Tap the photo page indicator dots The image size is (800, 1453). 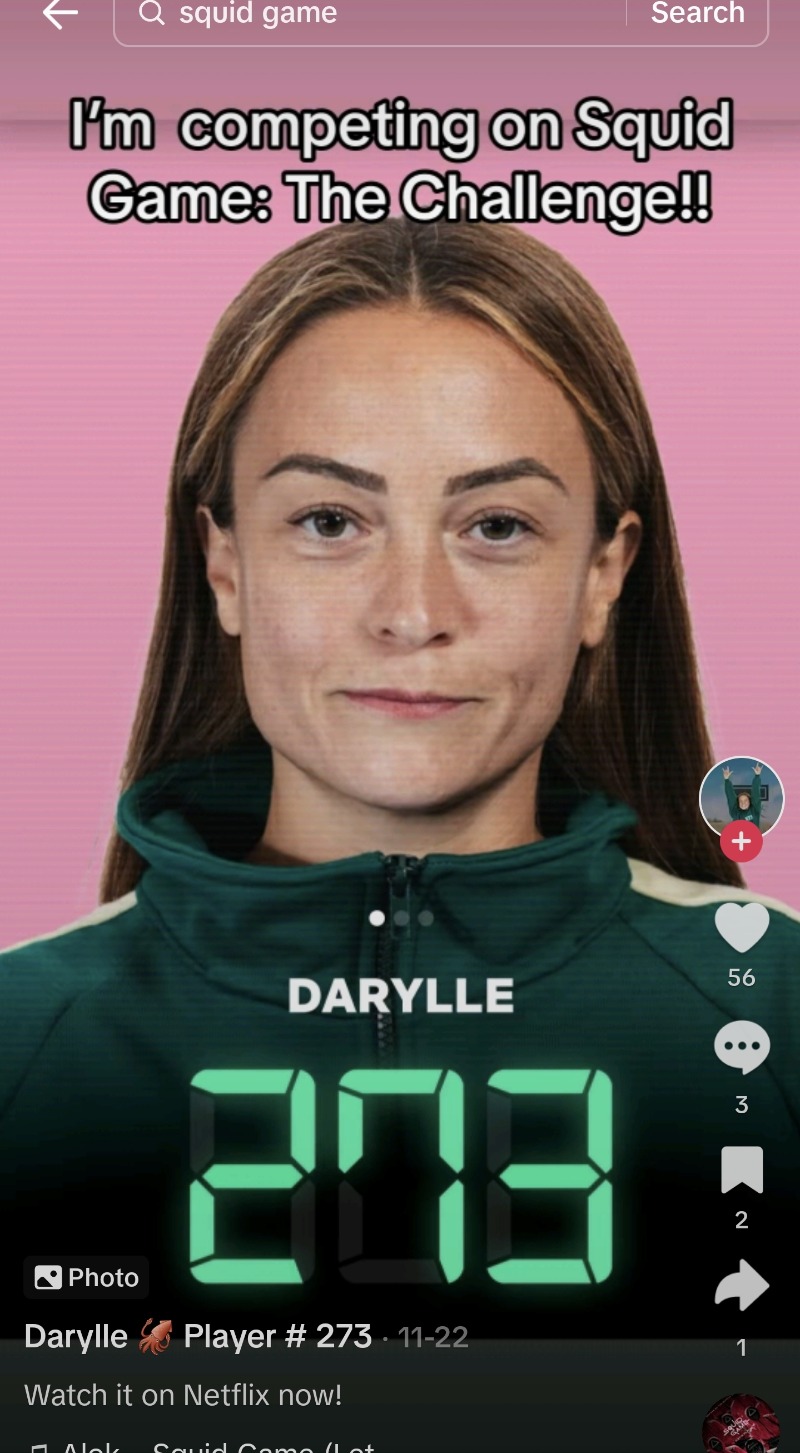[x=401, y=917]
